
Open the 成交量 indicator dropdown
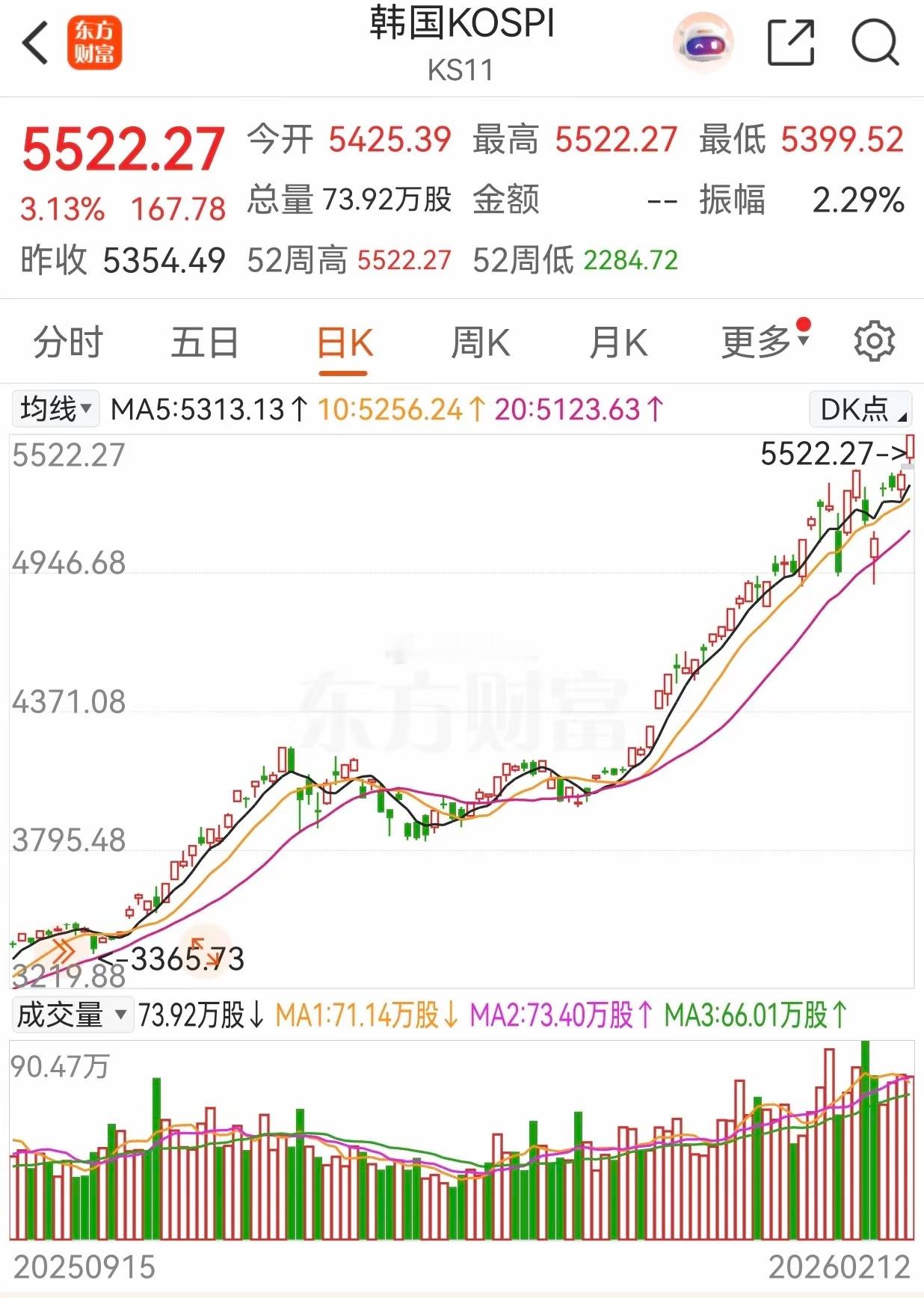73,1015
